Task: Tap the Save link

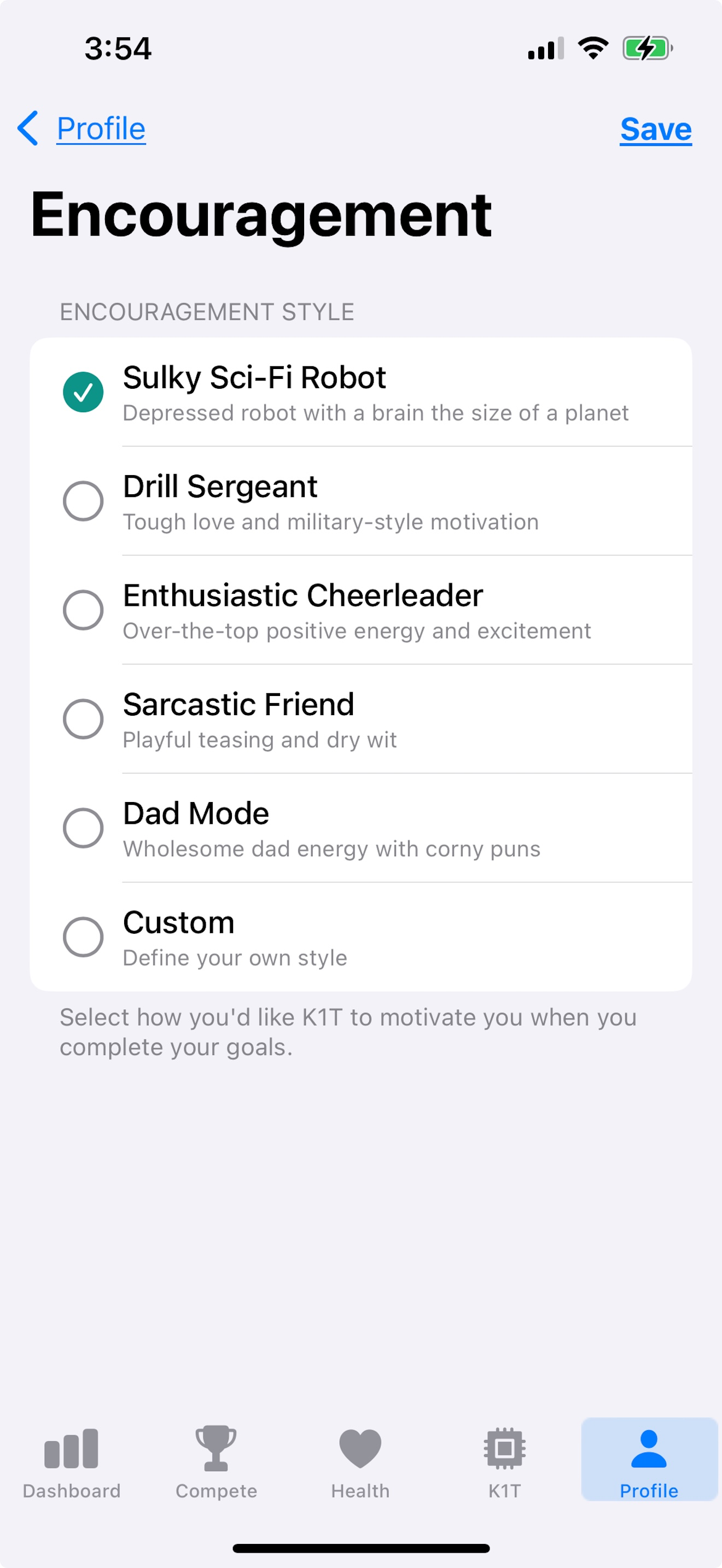Action: click(655, 128)
